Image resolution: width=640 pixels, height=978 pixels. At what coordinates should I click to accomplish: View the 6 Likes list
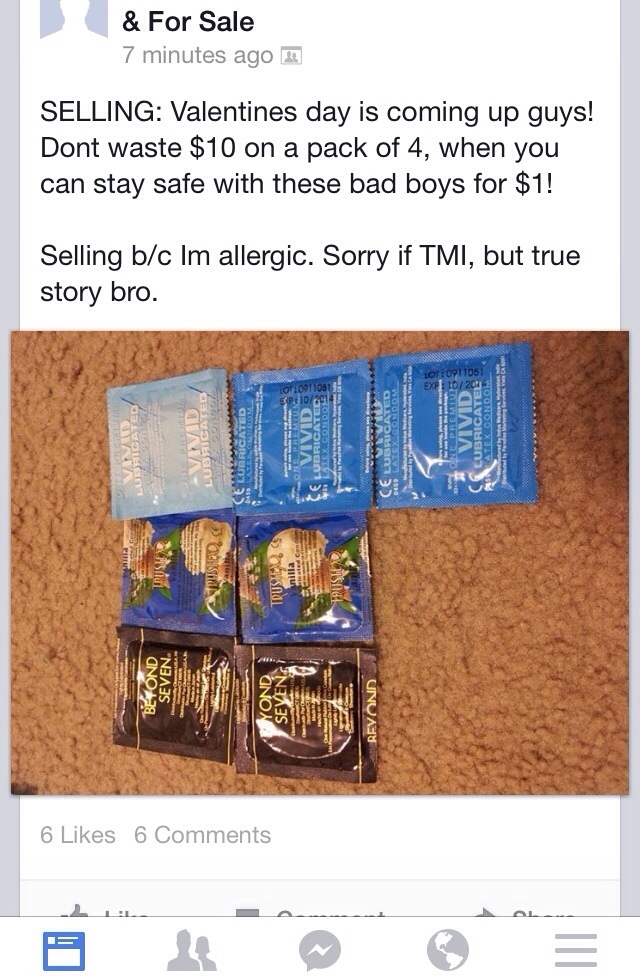click(78, 835)
